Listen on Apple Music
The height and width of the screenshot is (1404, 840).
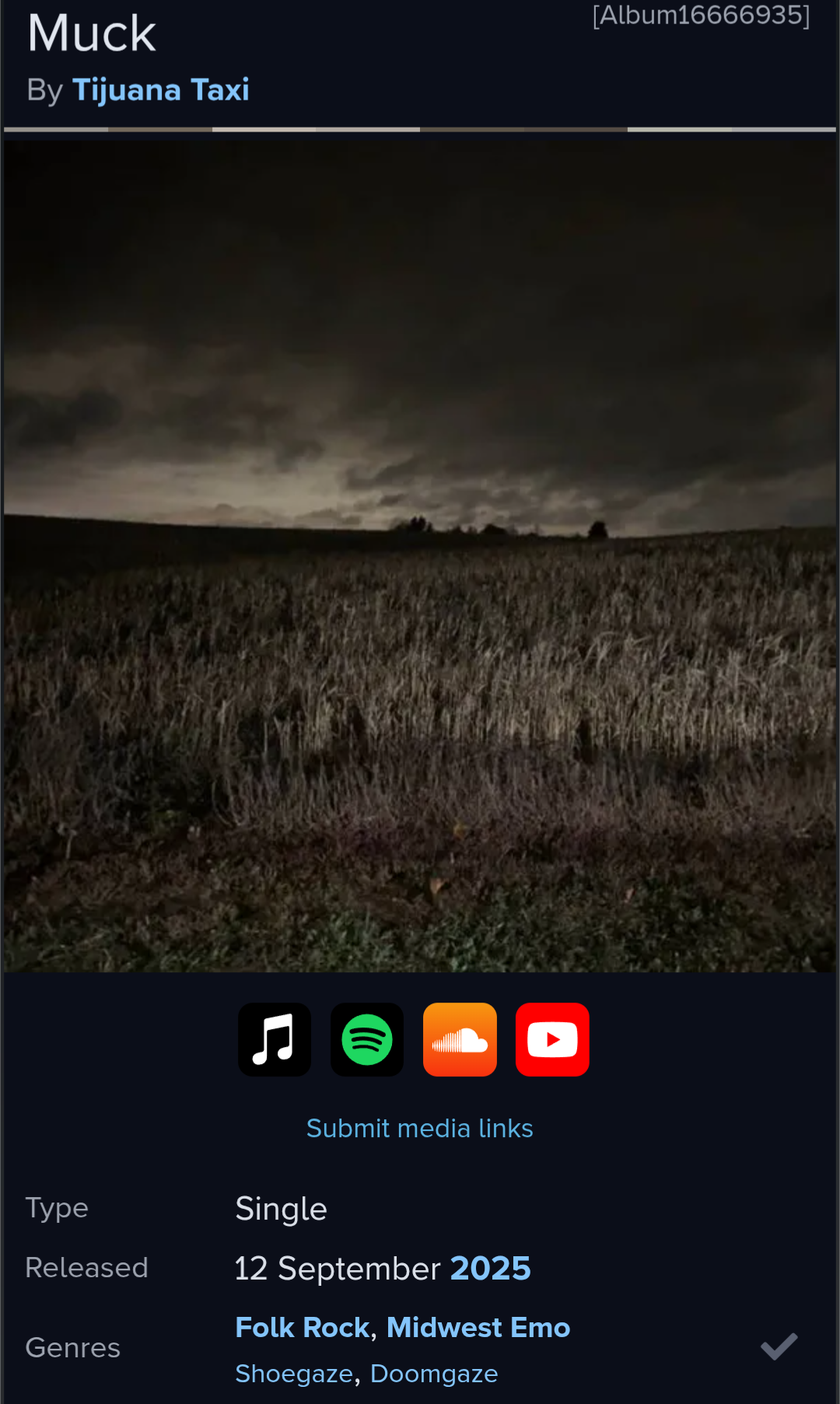[275, 1039]
